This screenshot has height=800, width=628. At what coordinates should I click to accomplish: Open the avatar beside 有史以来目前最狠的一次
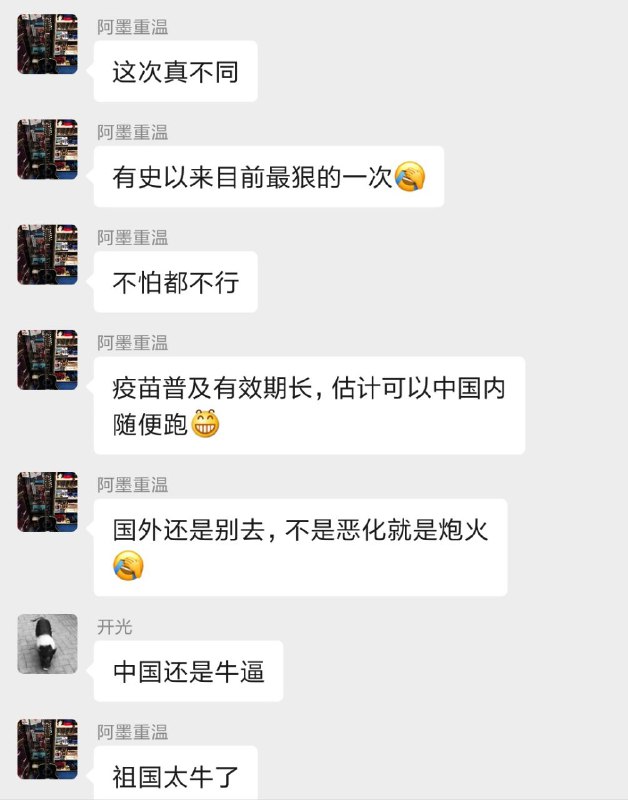tap(47, 150)
